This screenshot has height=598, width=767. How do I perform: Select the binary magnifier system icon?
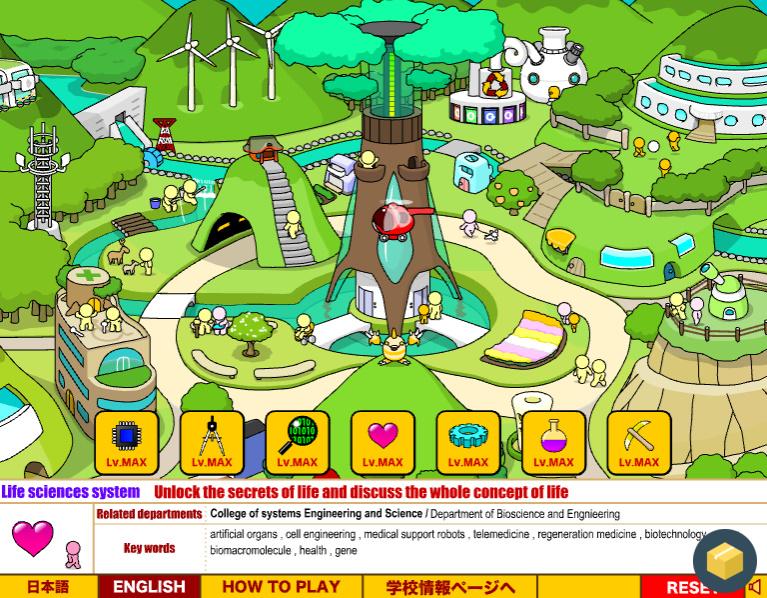[297, 443]
